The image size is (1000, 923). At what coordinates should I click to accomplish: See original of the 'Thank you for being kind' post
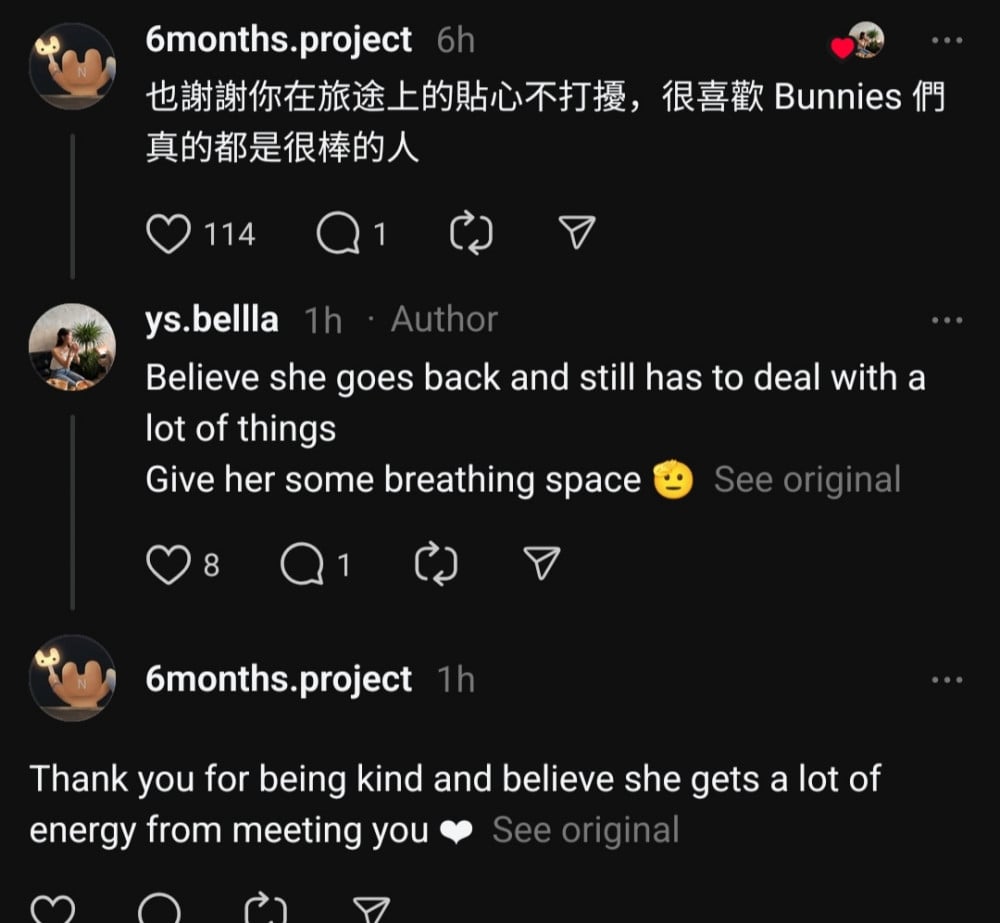click(x=585, y=830)
